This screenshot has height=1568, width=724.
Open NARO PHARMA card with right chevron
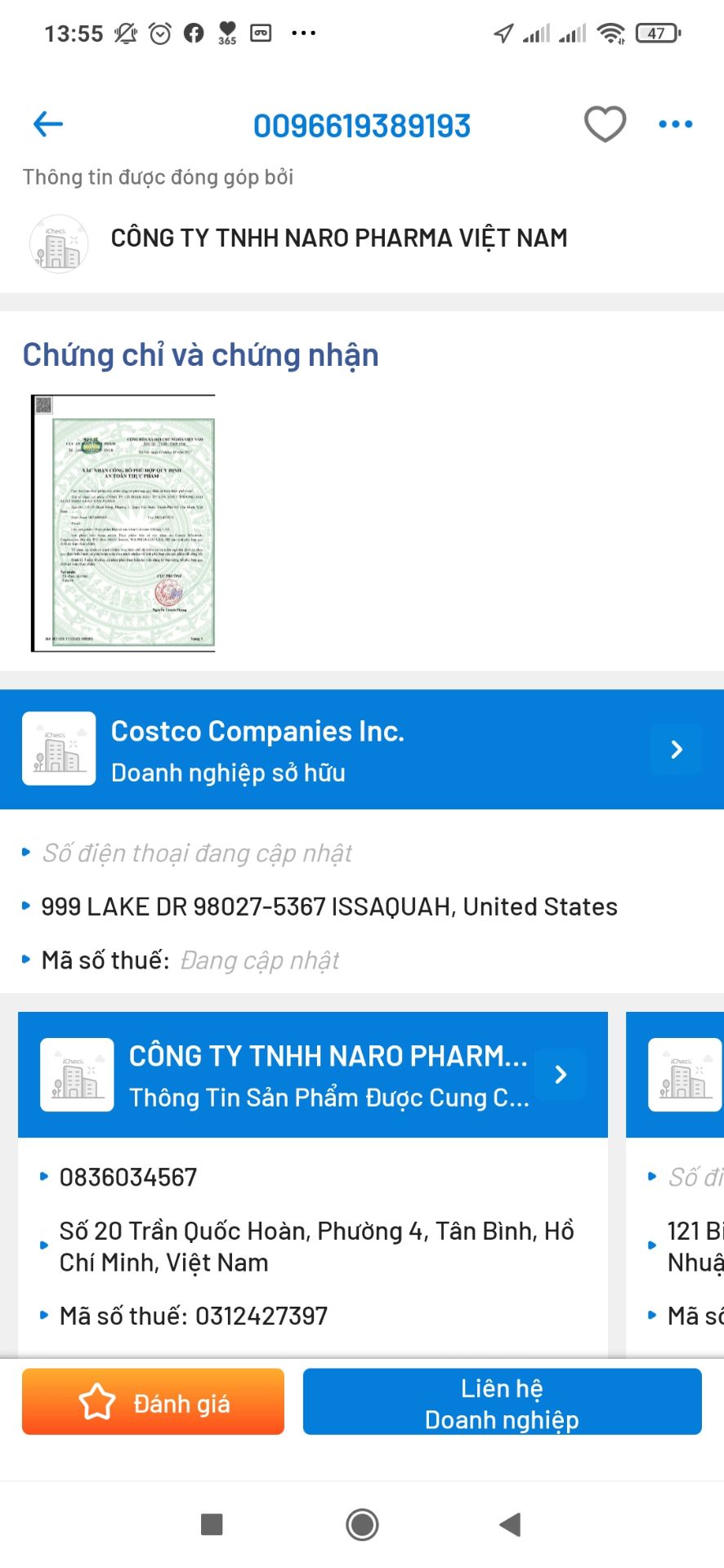point(561,1075)
